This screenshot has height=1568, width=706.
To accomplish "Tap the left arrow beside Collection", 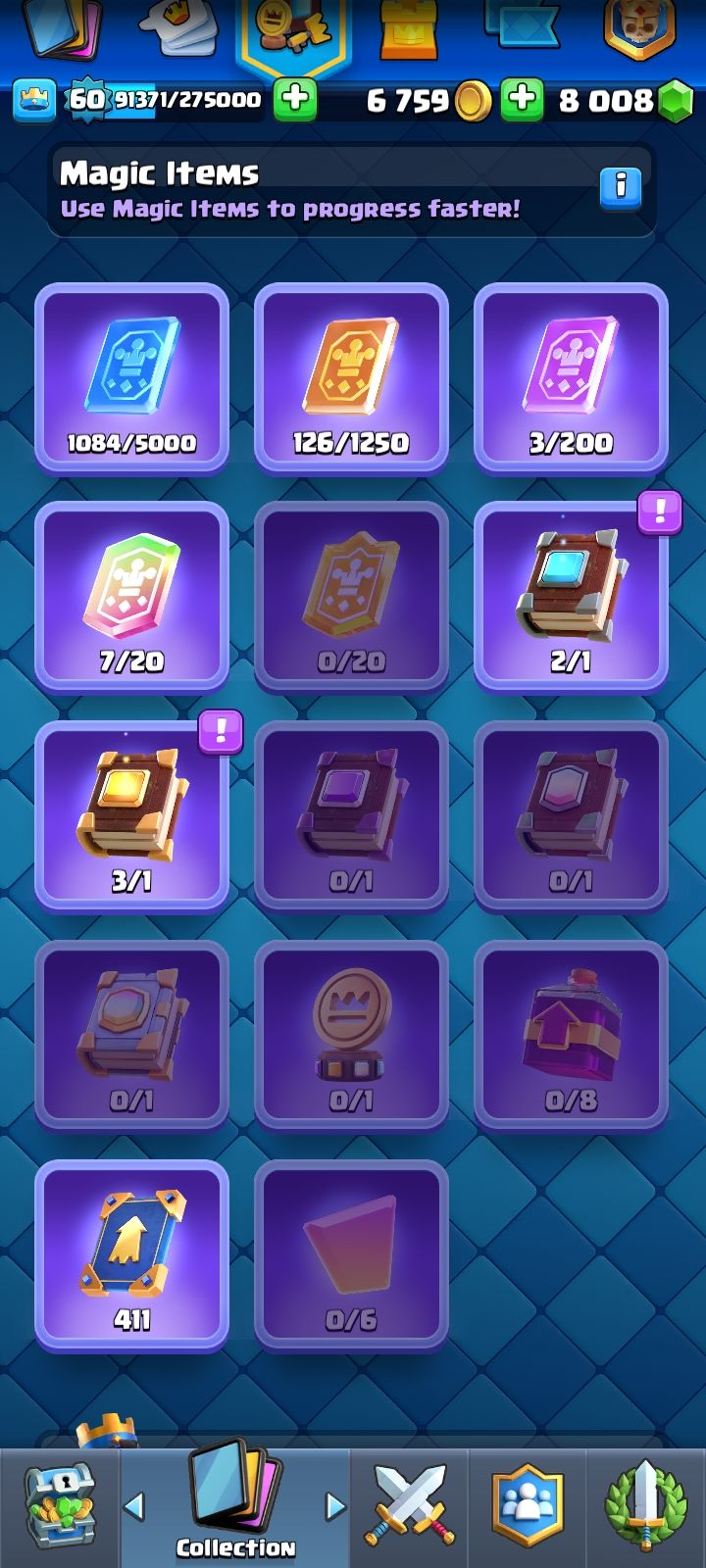I will click(x=135, y=1506).
